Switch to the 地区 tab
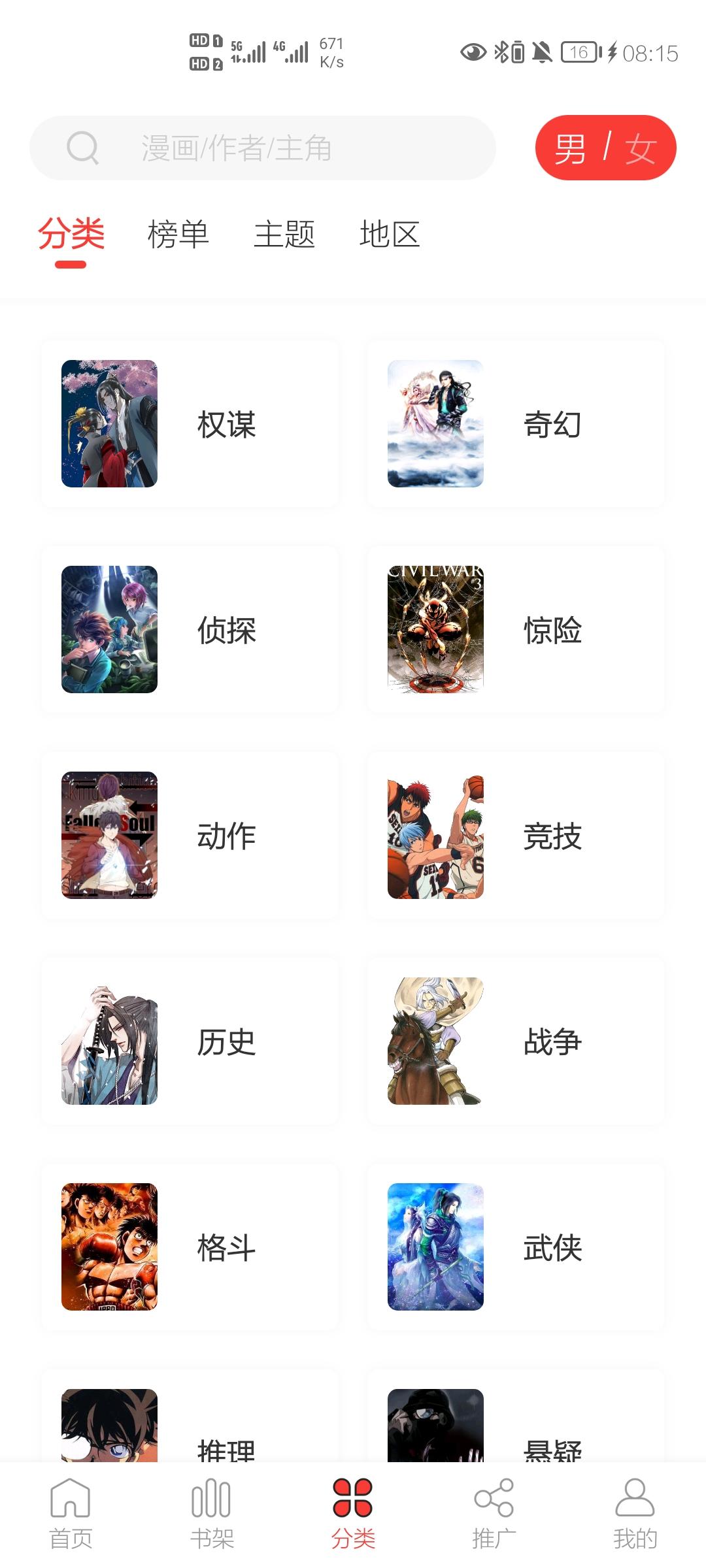Viewport: 706px width, 1568px height. pyautogui.click(x=390, y=234)
